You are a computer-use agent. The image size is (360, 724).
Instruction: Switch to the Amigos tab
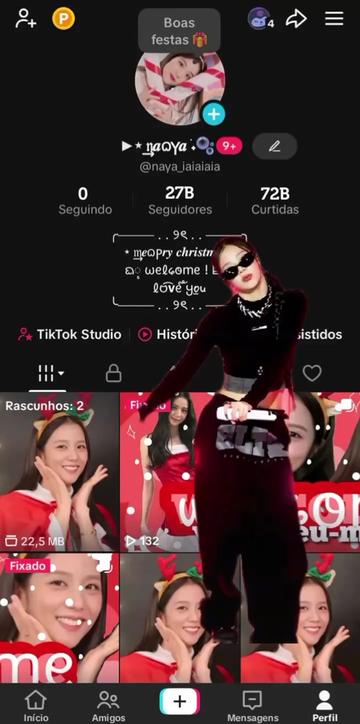(108, 706)
